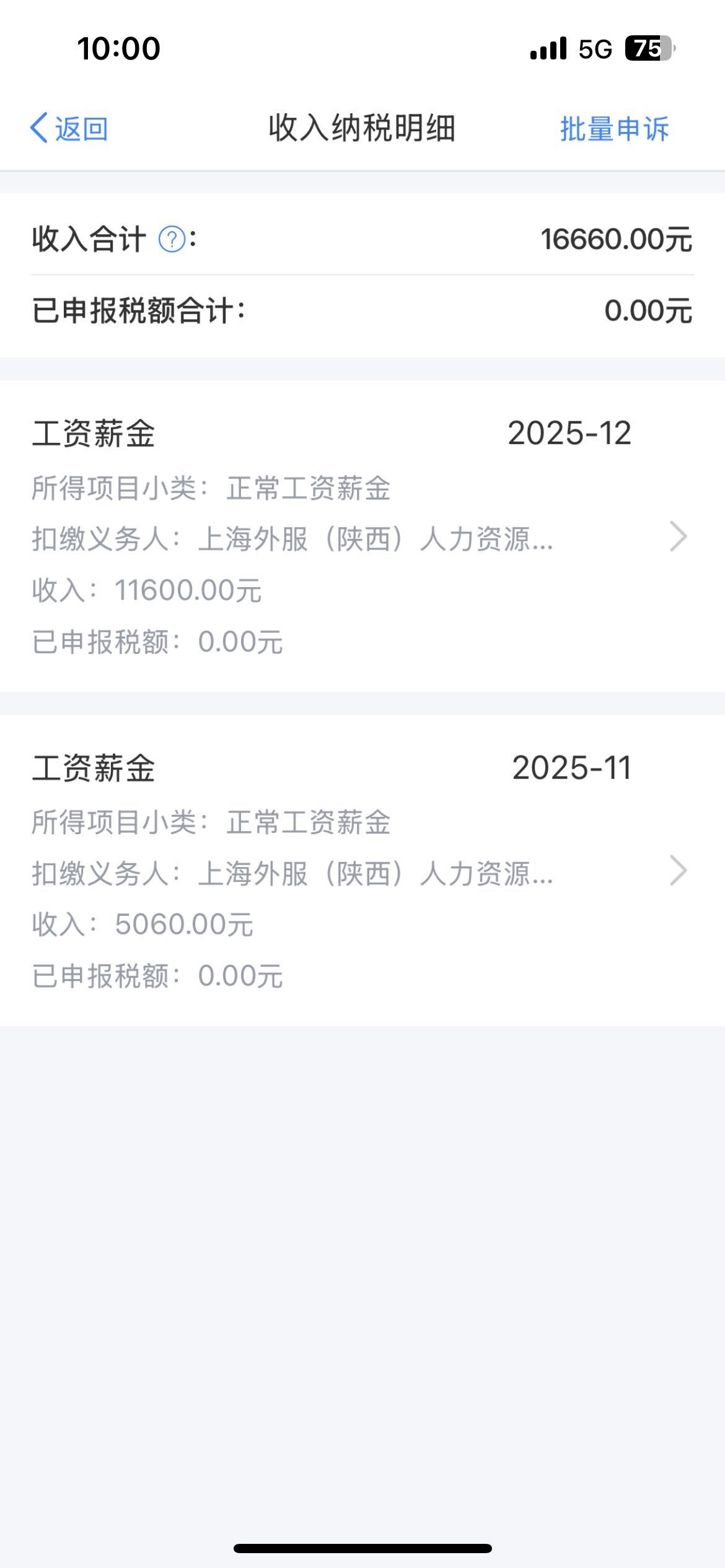The width and height of the screenshot is (725, 1568).
Task: Go back using the 返回 button
Action: [x=69, y=129]
